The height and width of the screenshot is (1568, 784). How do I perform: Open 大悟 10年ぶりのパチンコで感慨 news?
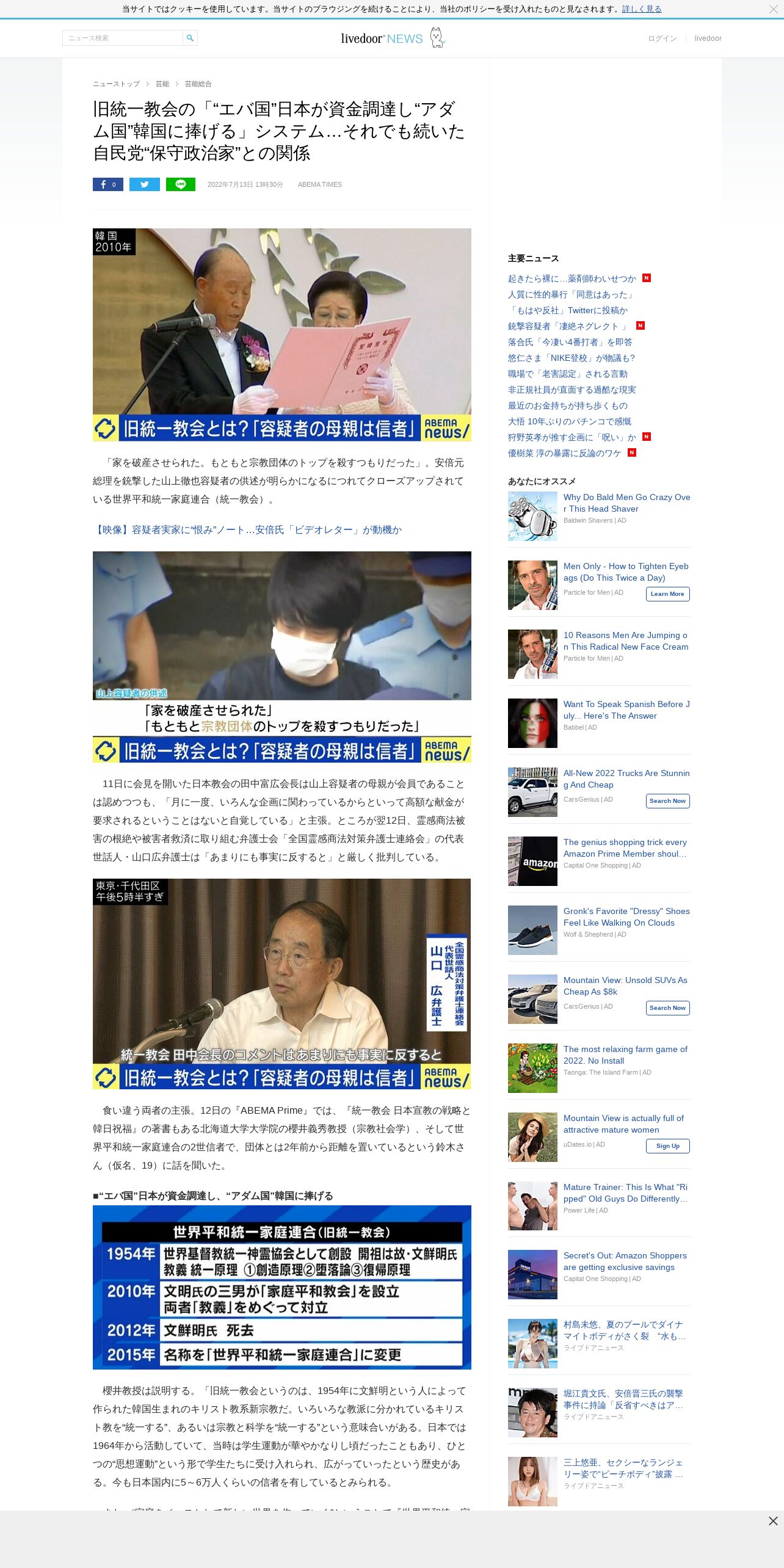(569, 421)
